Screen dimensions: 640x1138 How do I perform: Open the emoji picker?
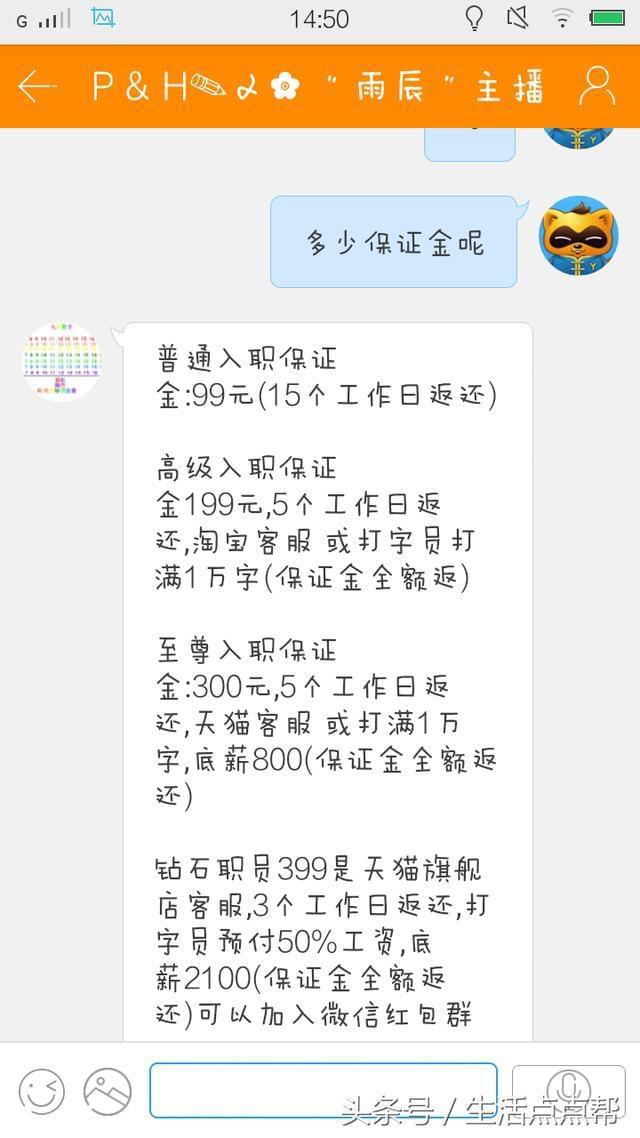[41, 1091]
